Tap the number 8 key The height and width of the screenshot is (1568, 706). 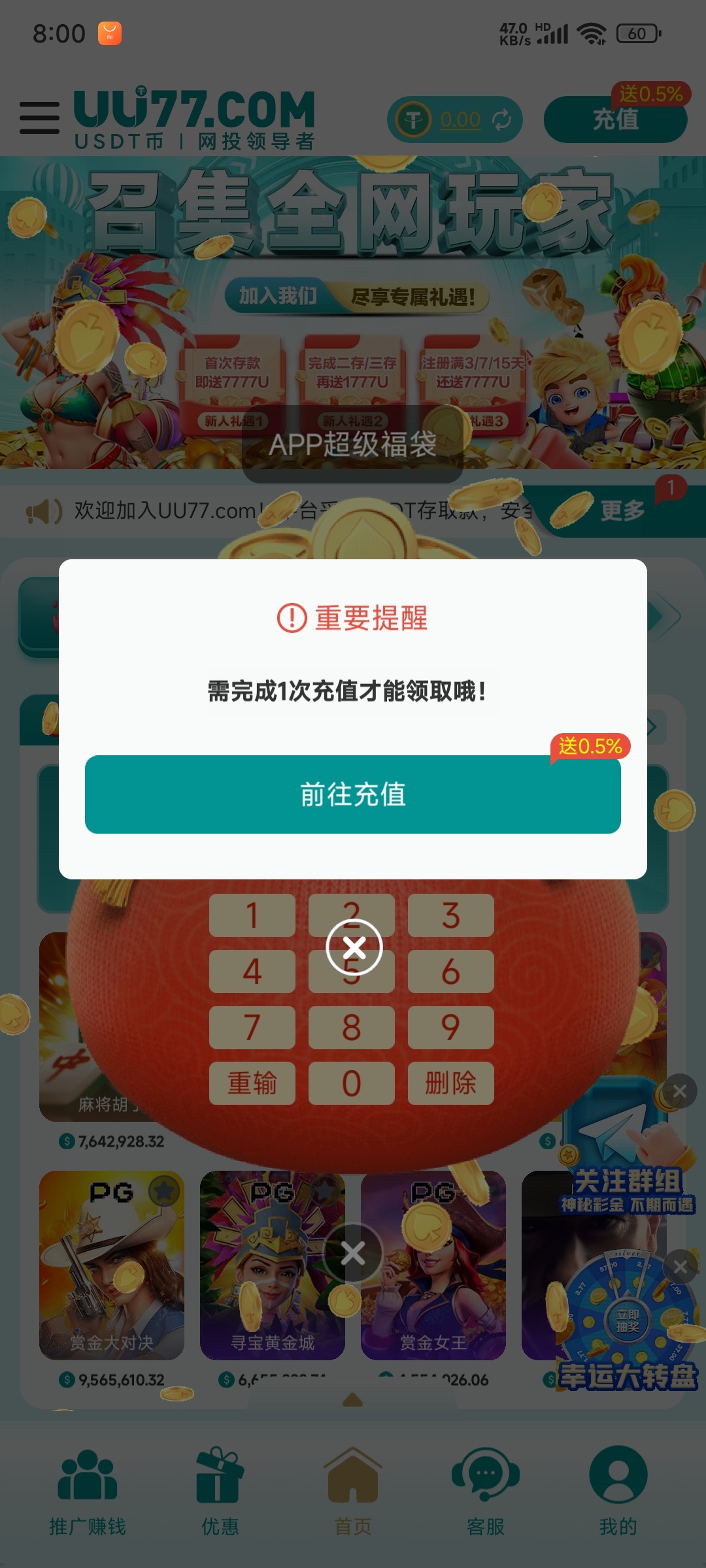[352, 1028]
